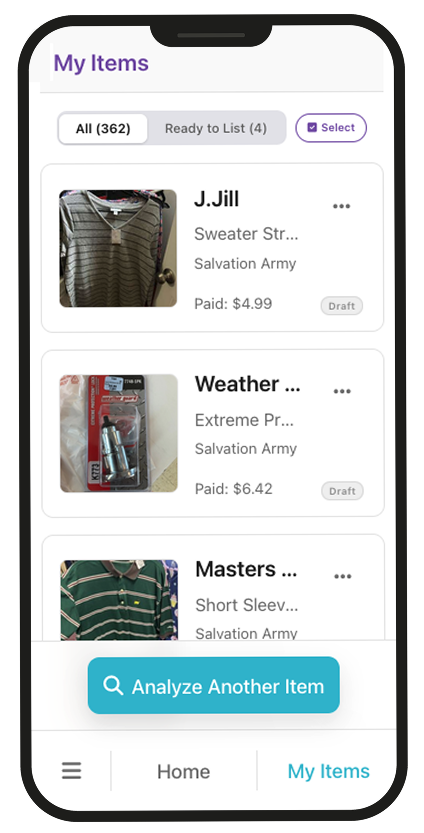The image size is (424, 833).
Task: Open options menu for J.Jill item
Action: 342,206
